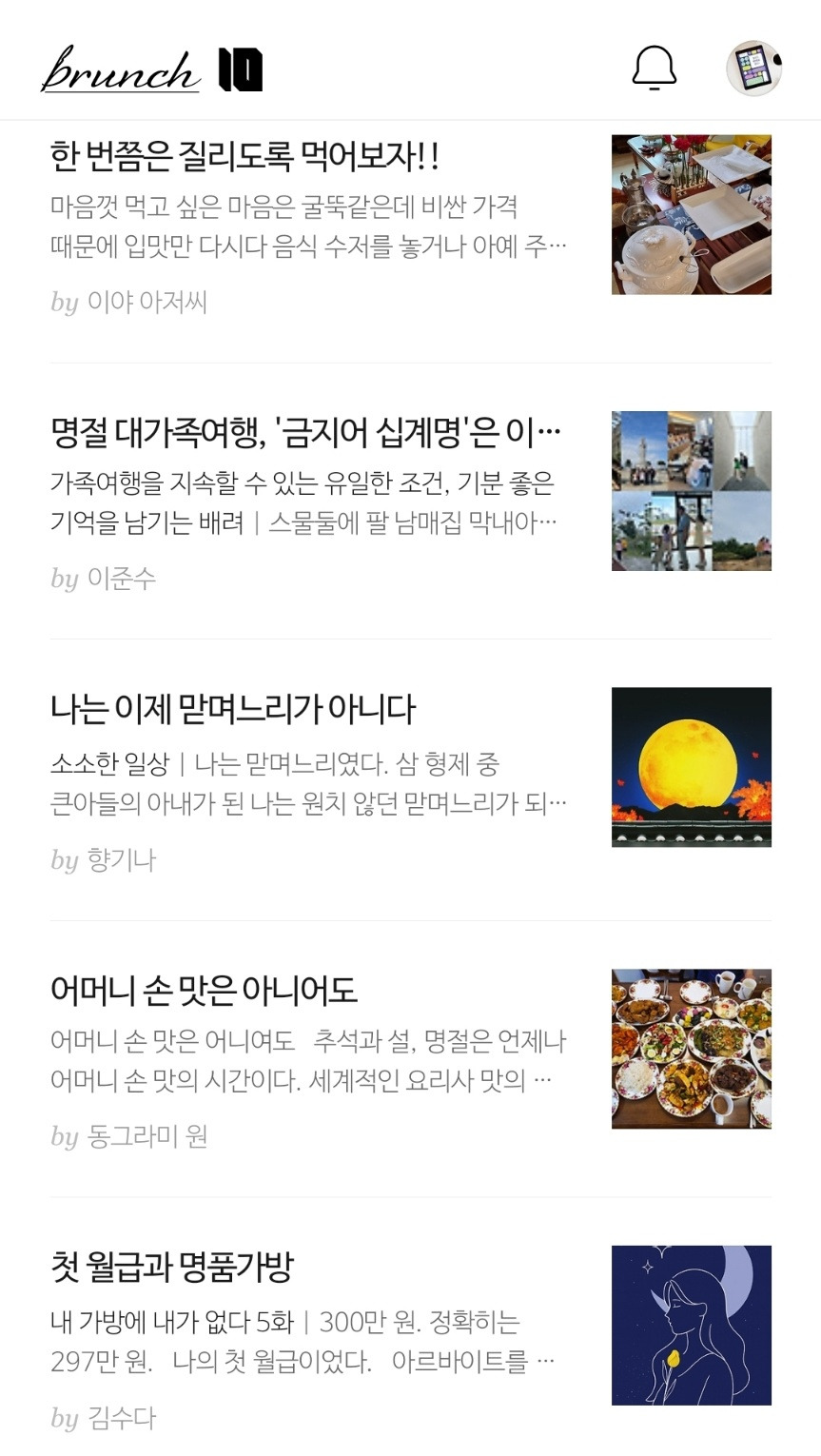
Task: Click the dining table thumbnail of the first article
Action: click(692, 213)
